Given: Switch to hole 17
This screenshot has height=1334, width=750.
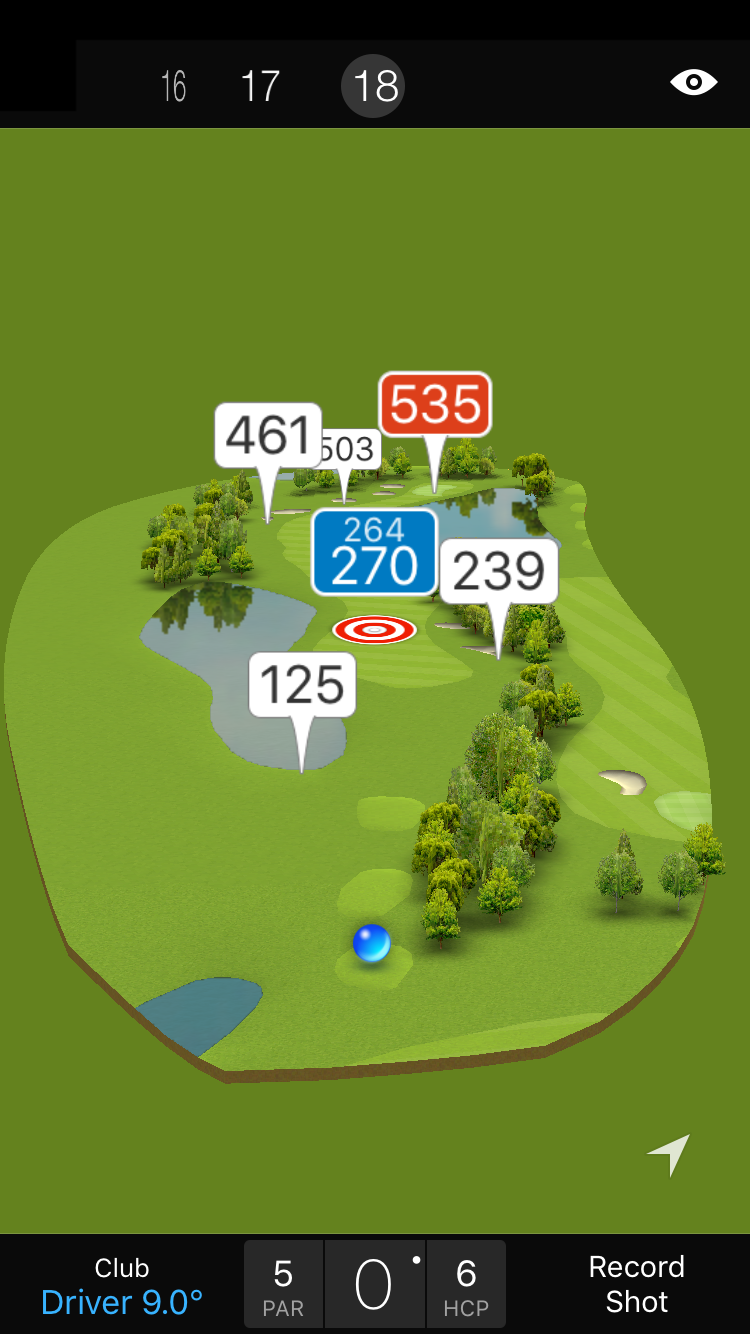Looking at the screenshot, I should coord(260,86).
